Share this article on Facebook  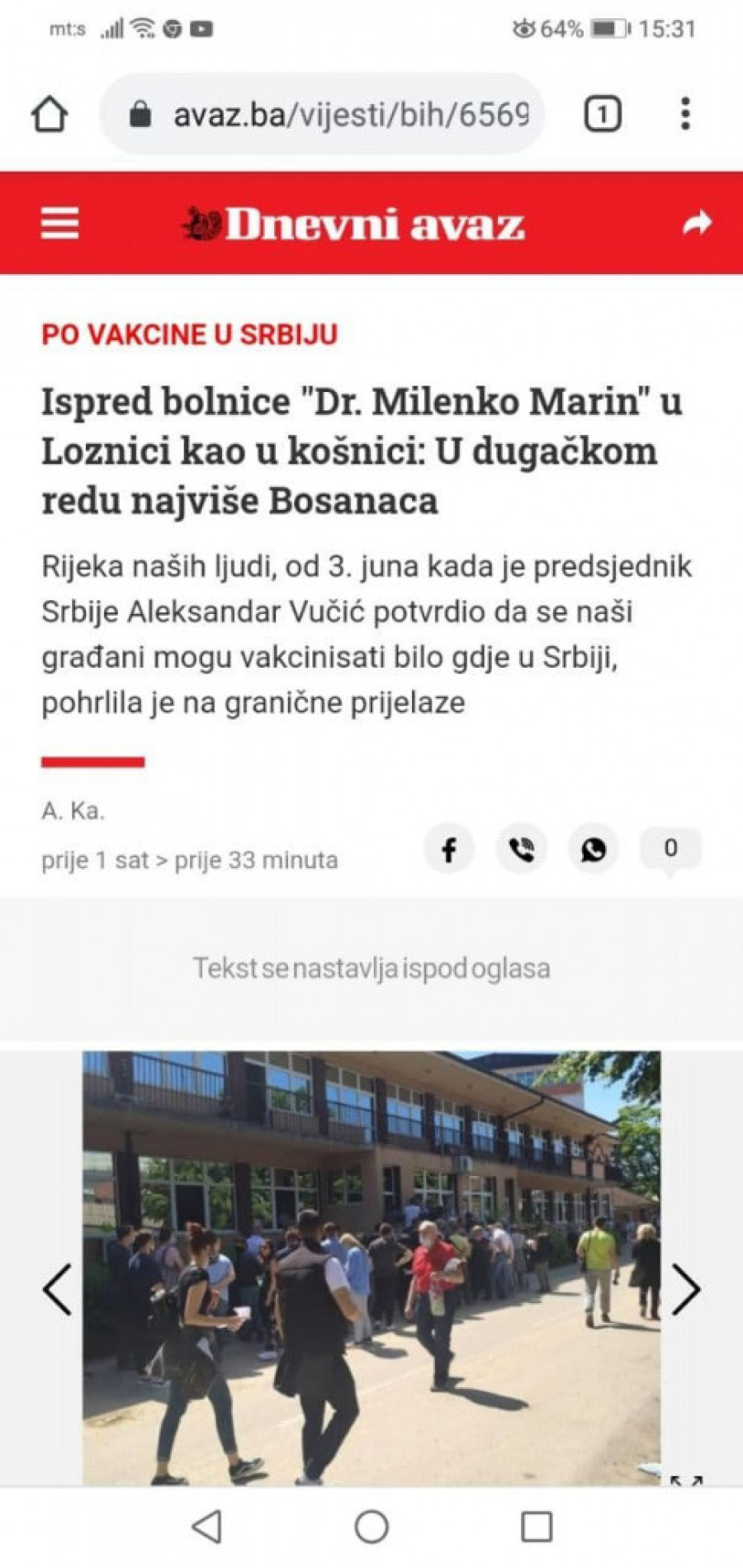[x=449, y=848]
